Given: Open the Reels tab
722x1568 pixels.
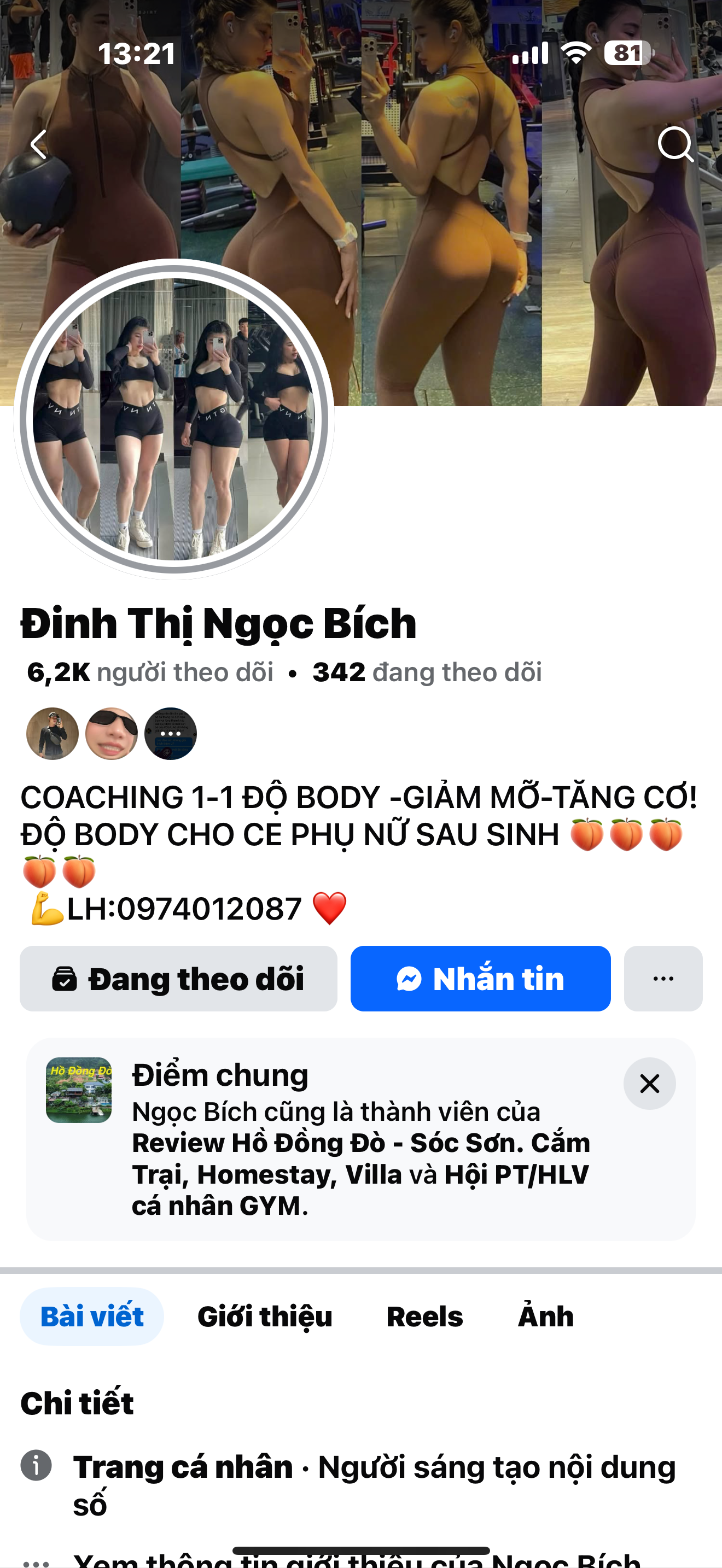Looking at the screenshot, I should coord(424,1317).
